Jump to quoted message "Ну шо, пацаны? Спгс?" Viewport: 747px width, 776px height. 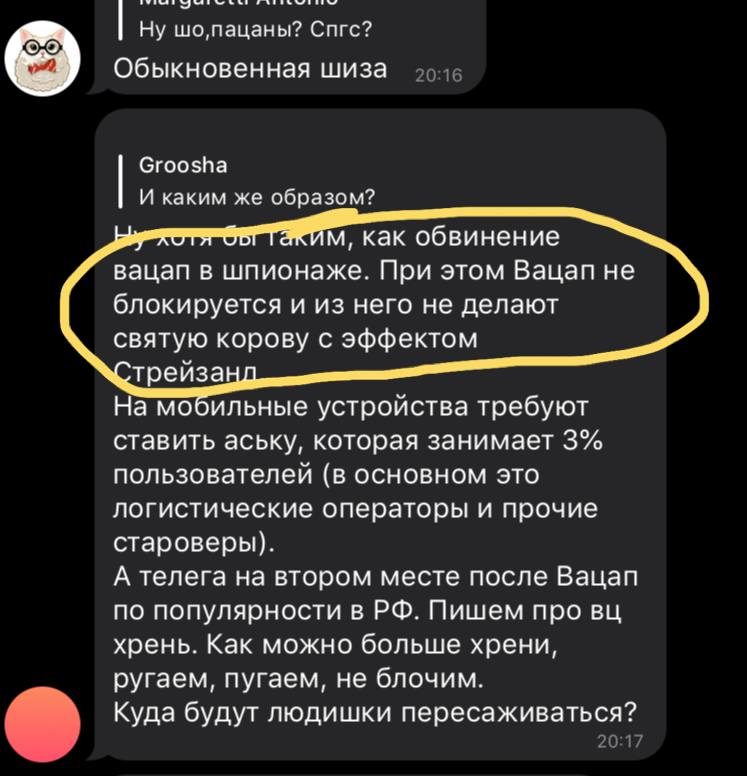coord(245,27)
